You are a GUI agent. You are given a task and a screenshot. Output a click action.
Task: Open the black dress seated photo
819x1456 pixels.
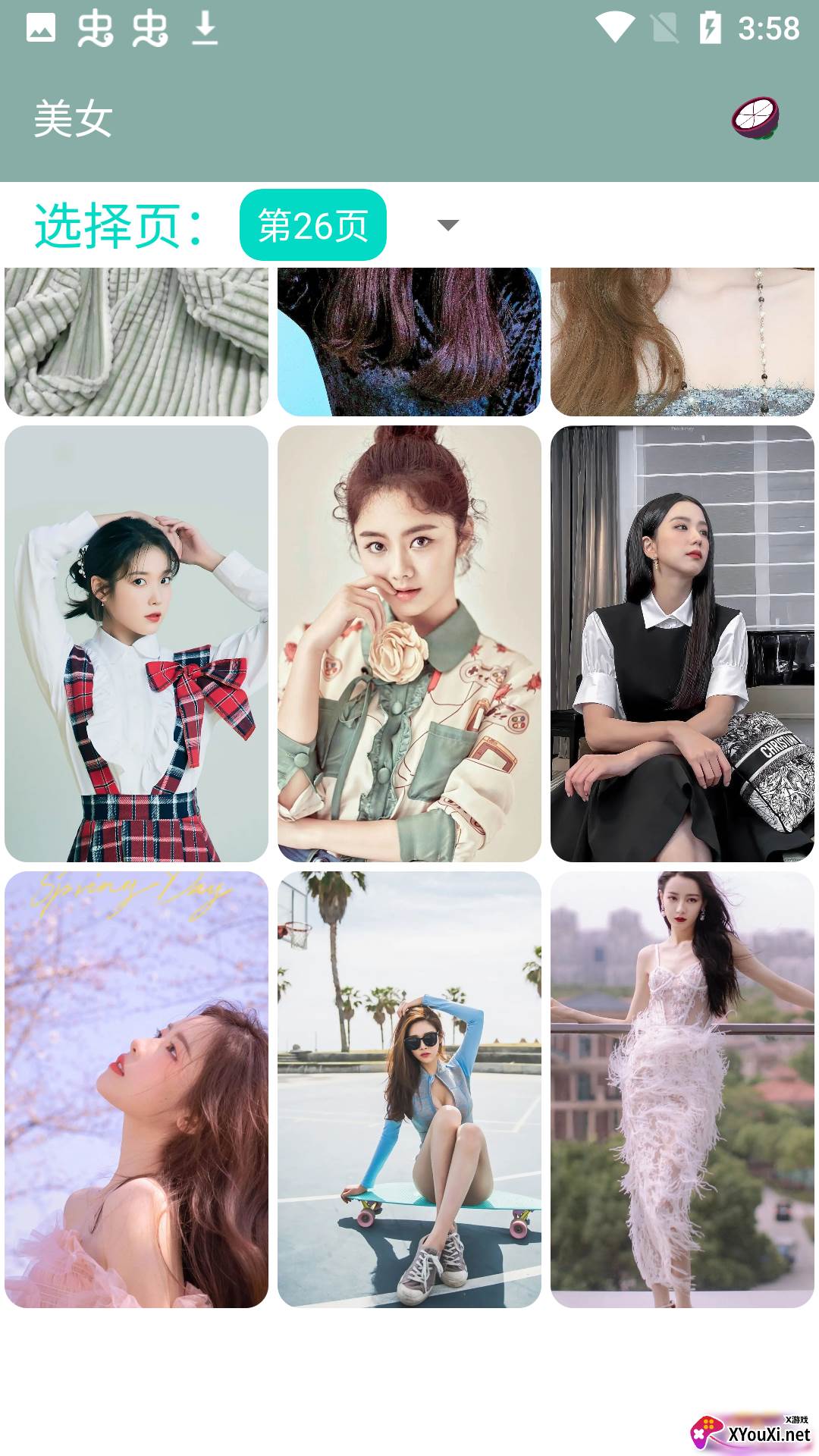[682, 643]
